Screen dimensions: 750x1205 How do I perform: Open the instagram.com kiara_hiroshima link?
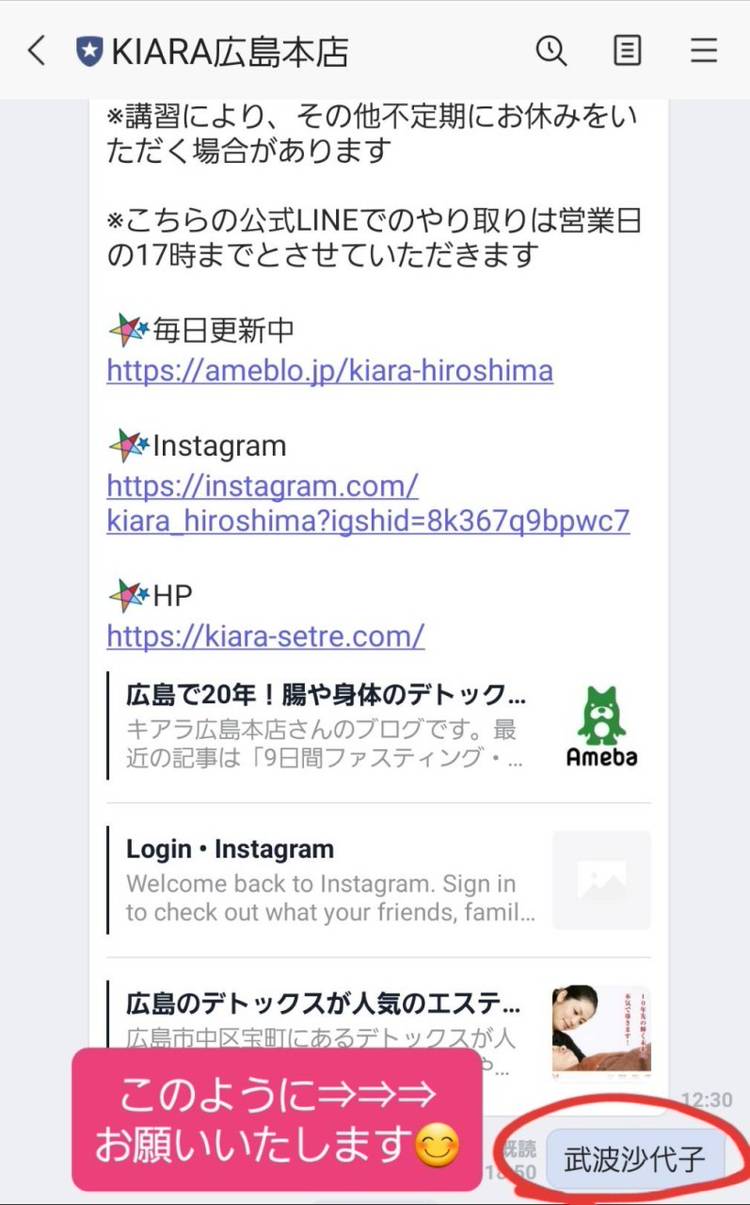[x=367, y=504]
